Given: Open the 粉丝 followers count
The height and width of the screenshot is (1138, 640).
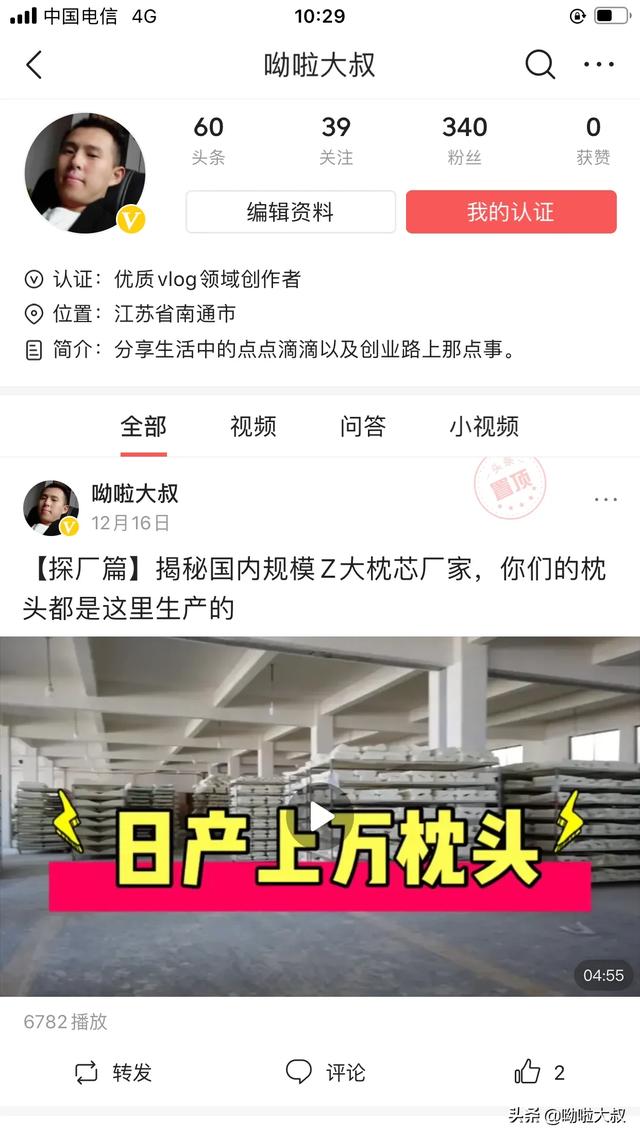Looking at the screenshot, I should pos(464,140).
